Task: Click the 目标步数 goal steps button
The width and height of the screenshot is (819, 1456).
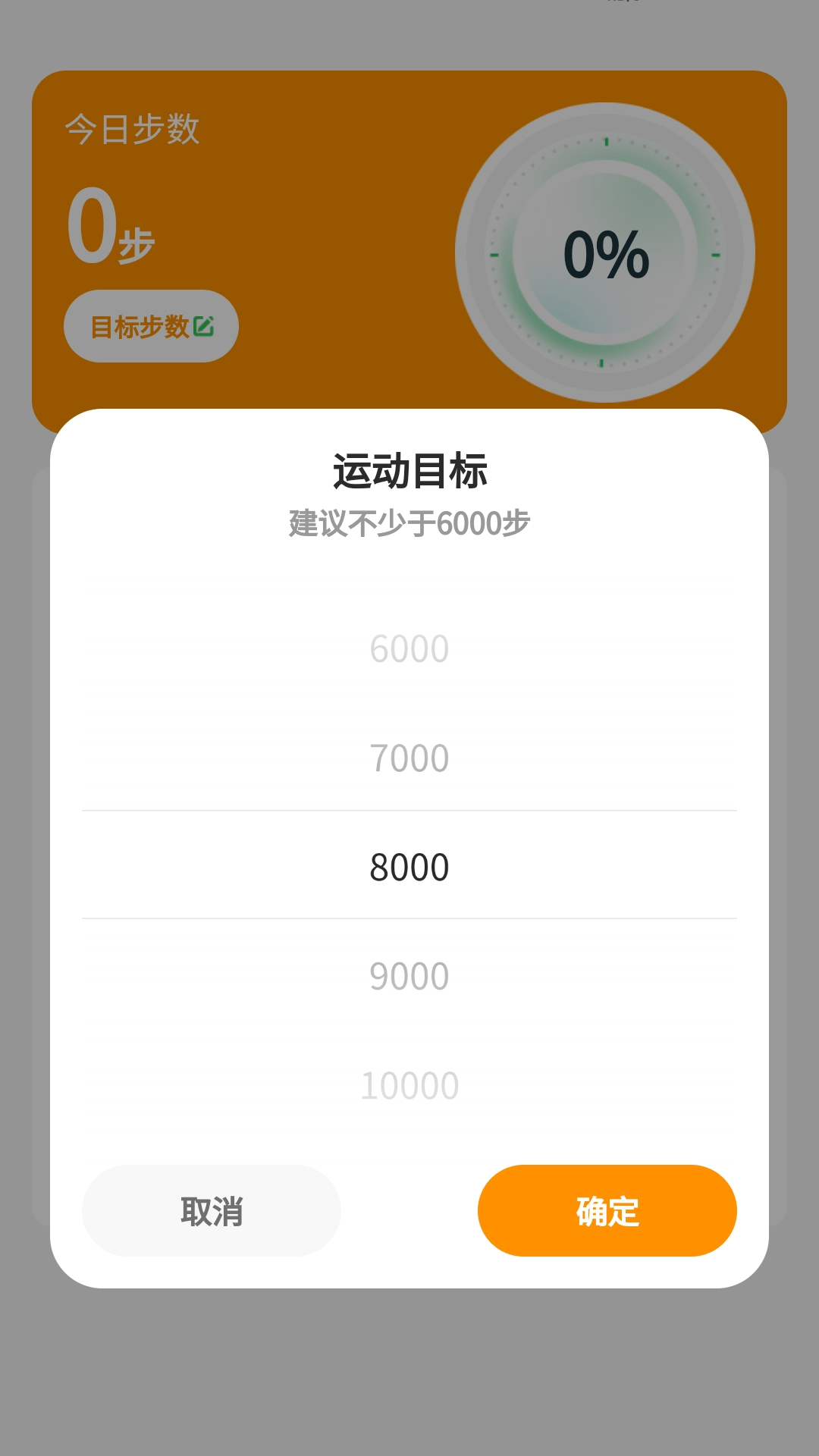Action: tap(150, 325)
